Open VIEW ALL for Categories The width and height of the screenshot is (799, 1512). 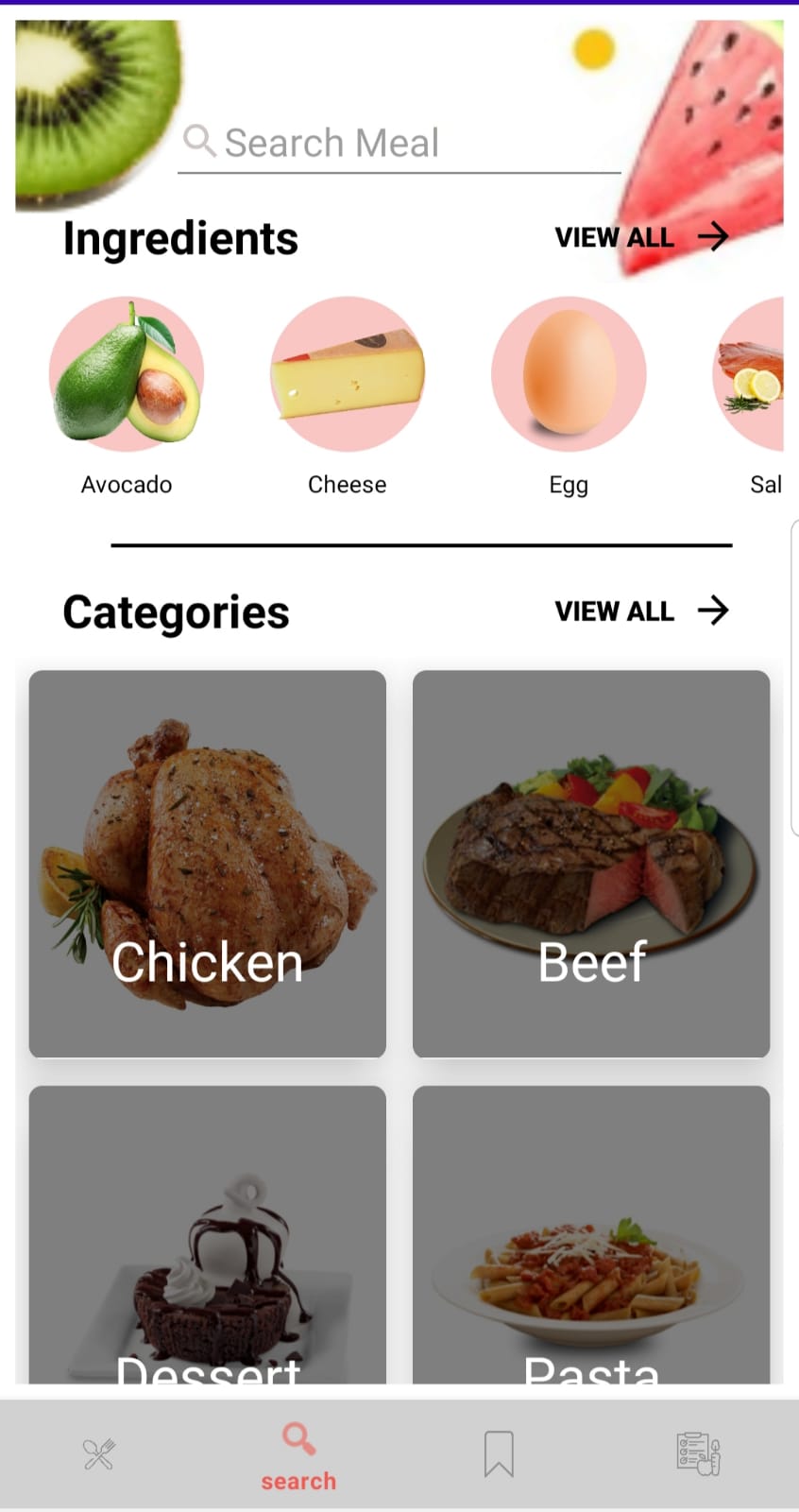(x=614, y=610)
